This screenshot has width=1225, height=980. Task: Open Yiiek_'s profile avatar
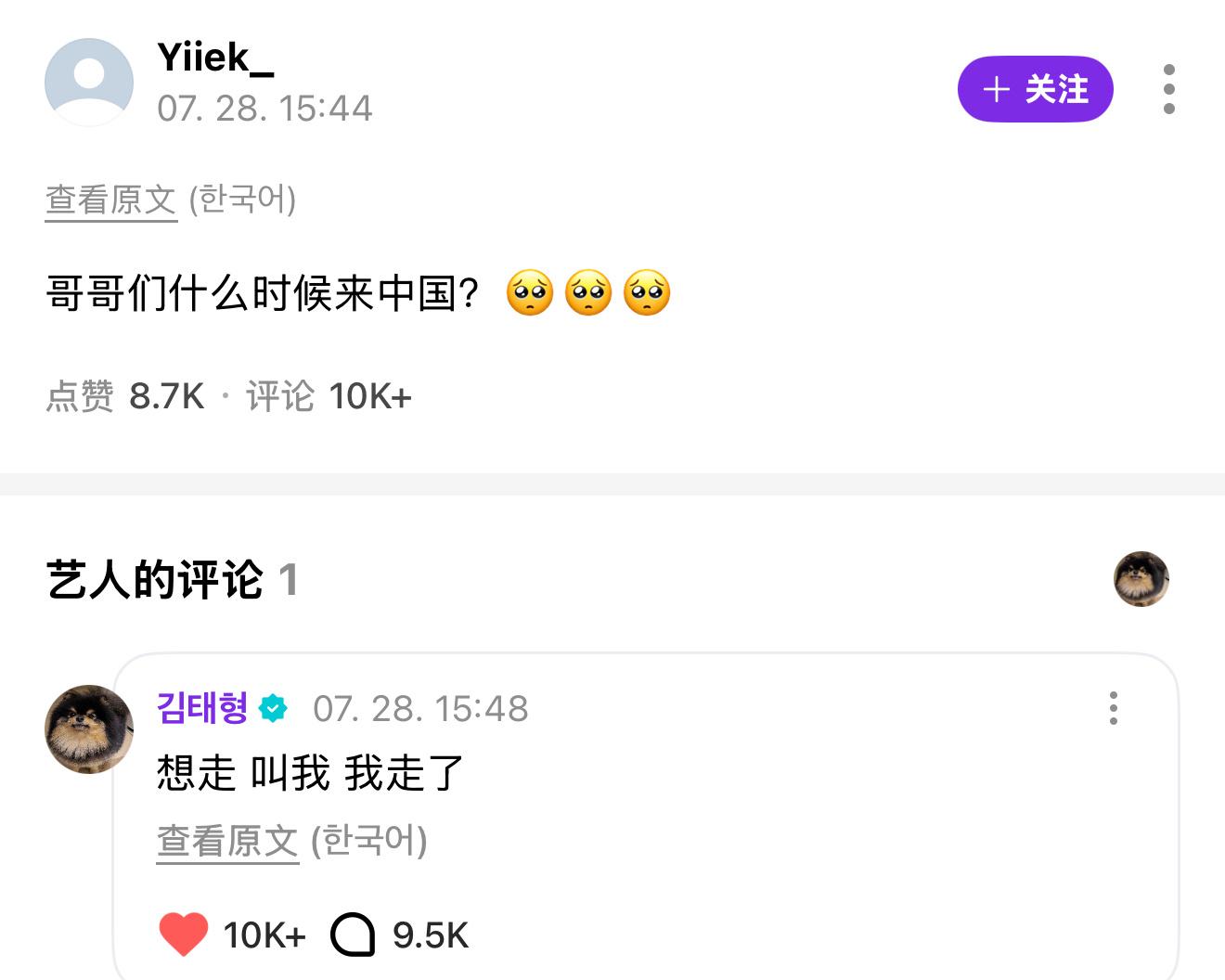point(89,82)
